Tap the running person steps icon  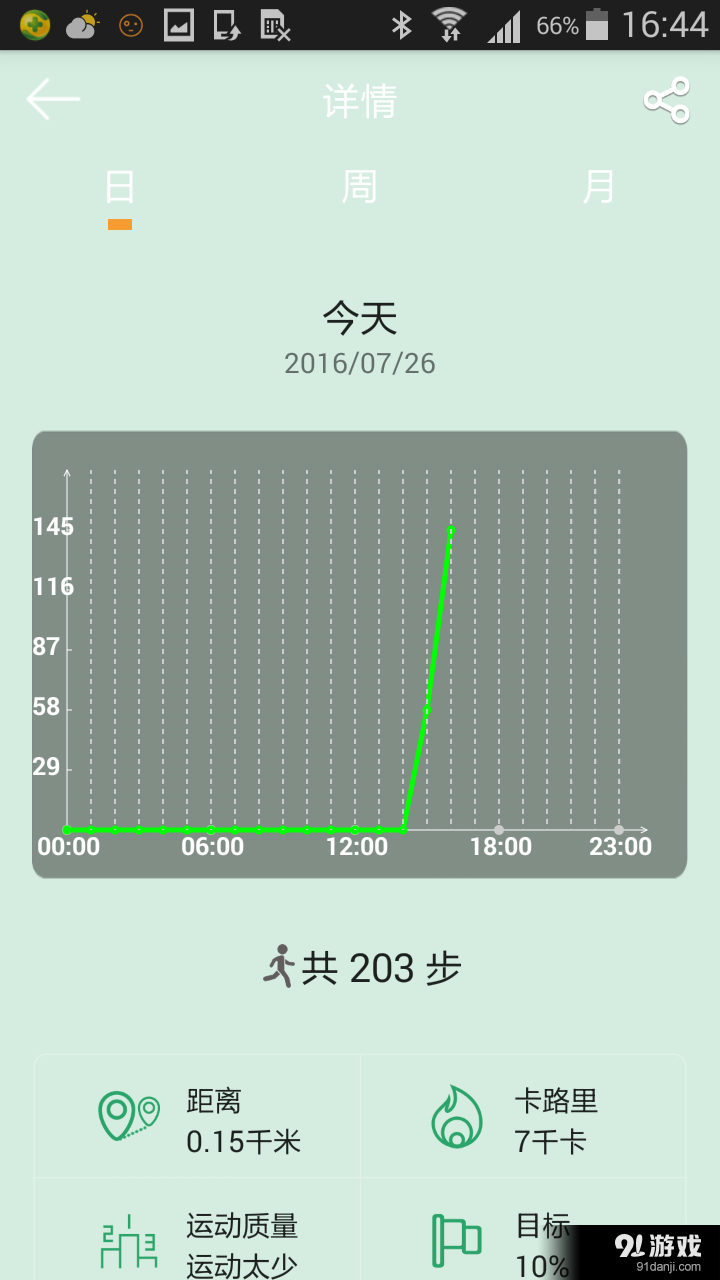(283, 963)
